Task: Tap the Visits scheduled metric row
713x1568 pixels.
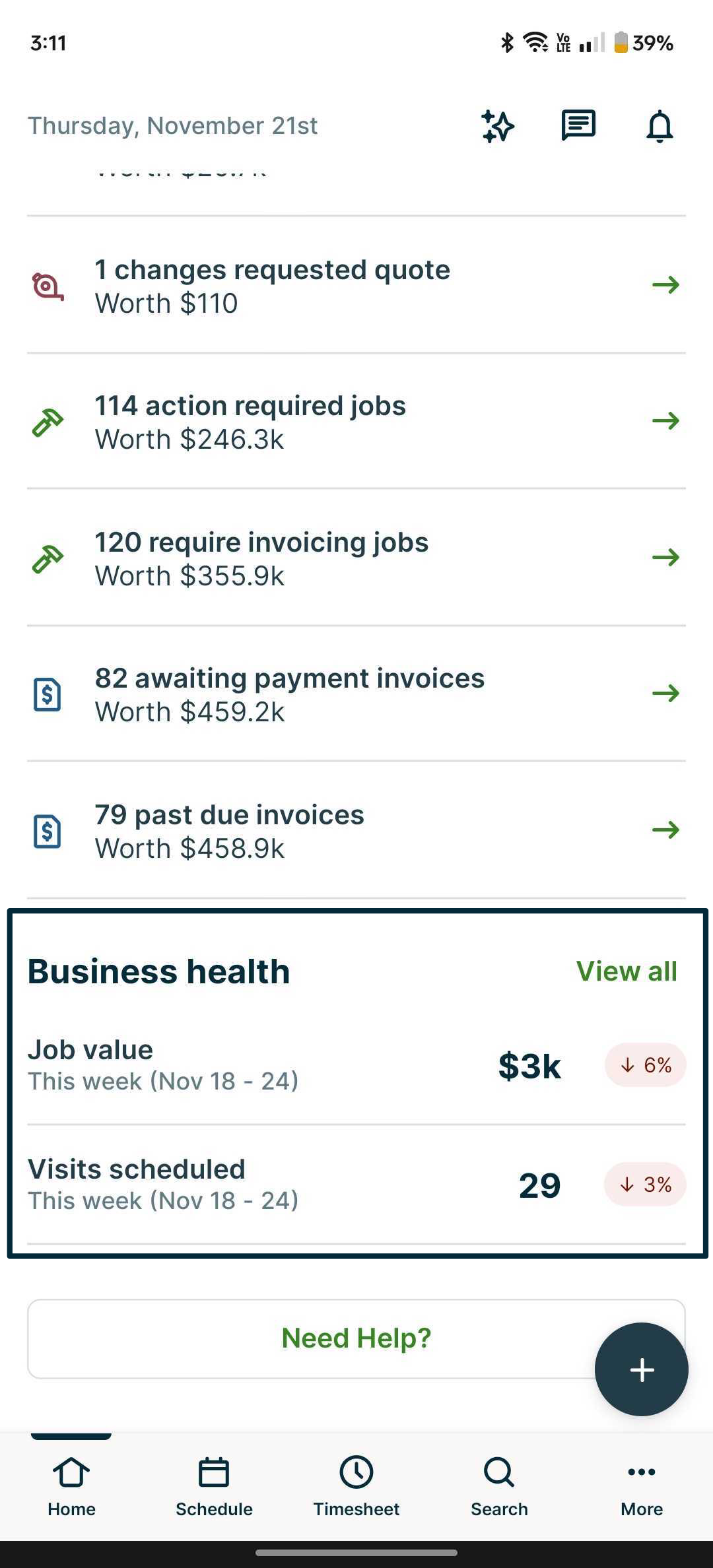Action: point(356,1183)
